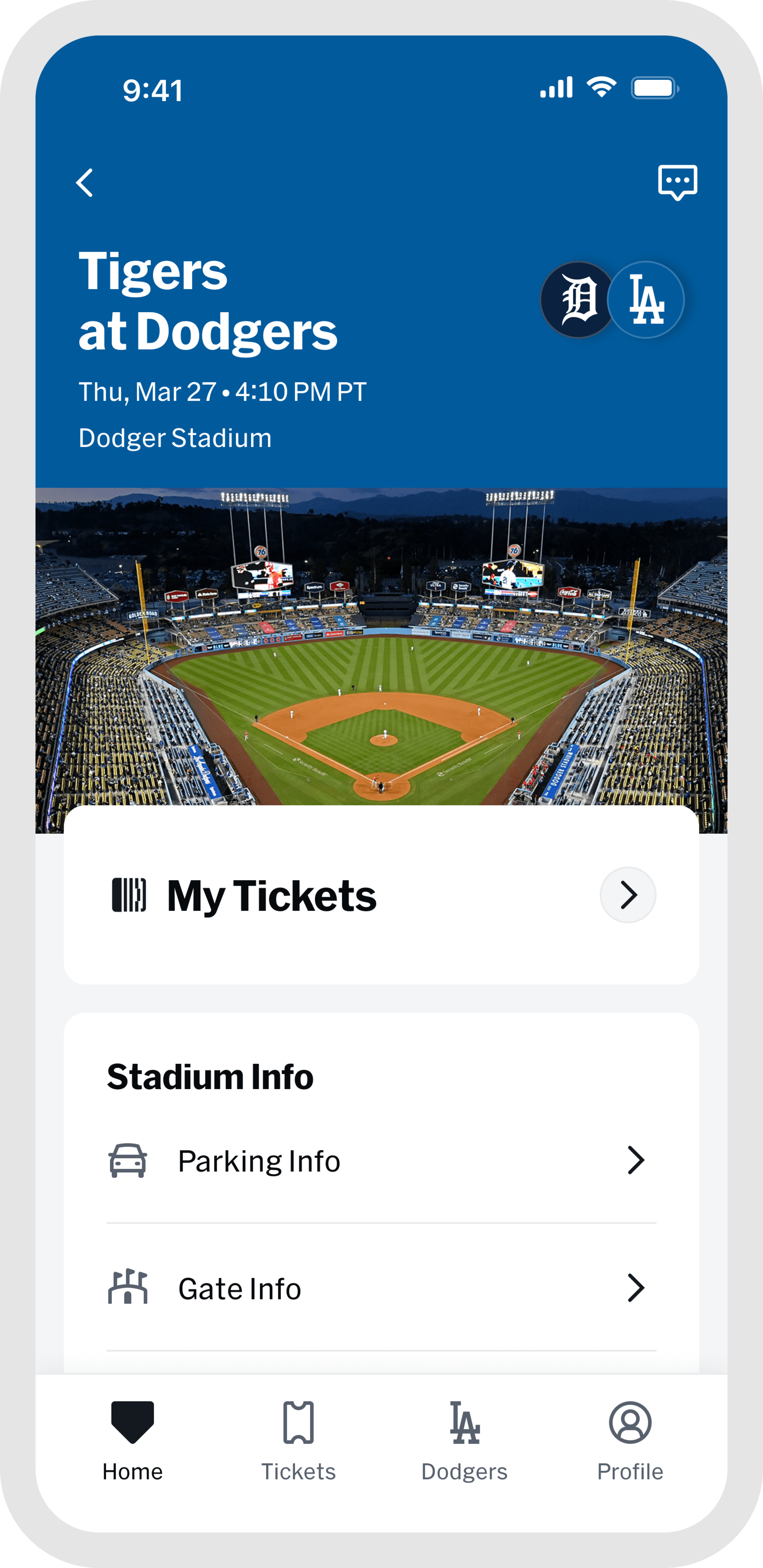Open the Profile tab

point(630,1440)
